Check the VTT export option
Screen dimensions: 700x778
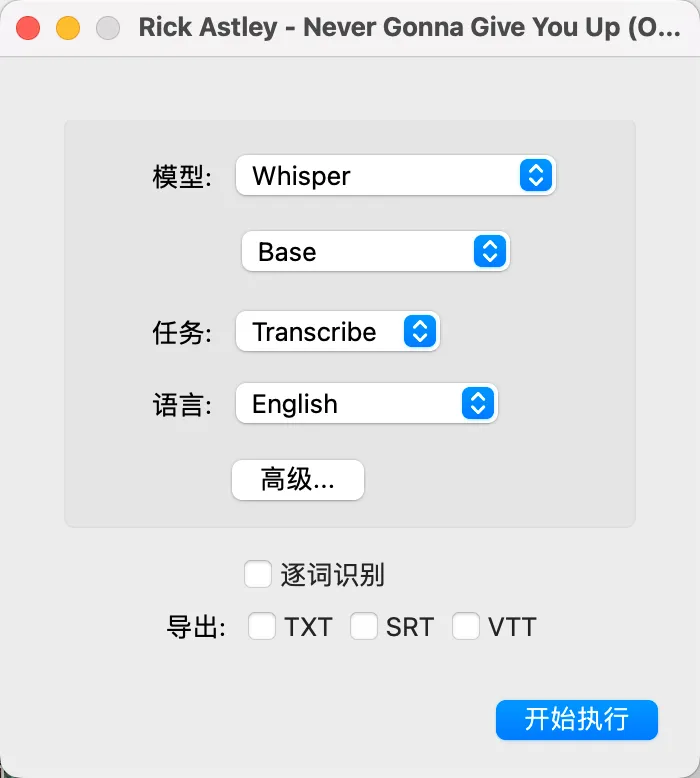pos(466,627)
